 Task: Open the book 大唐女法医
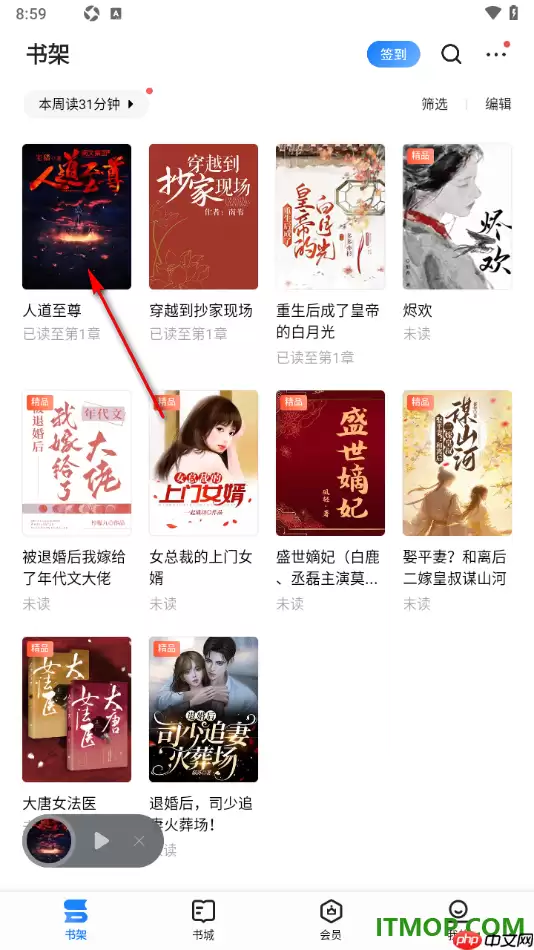point(76,709)
